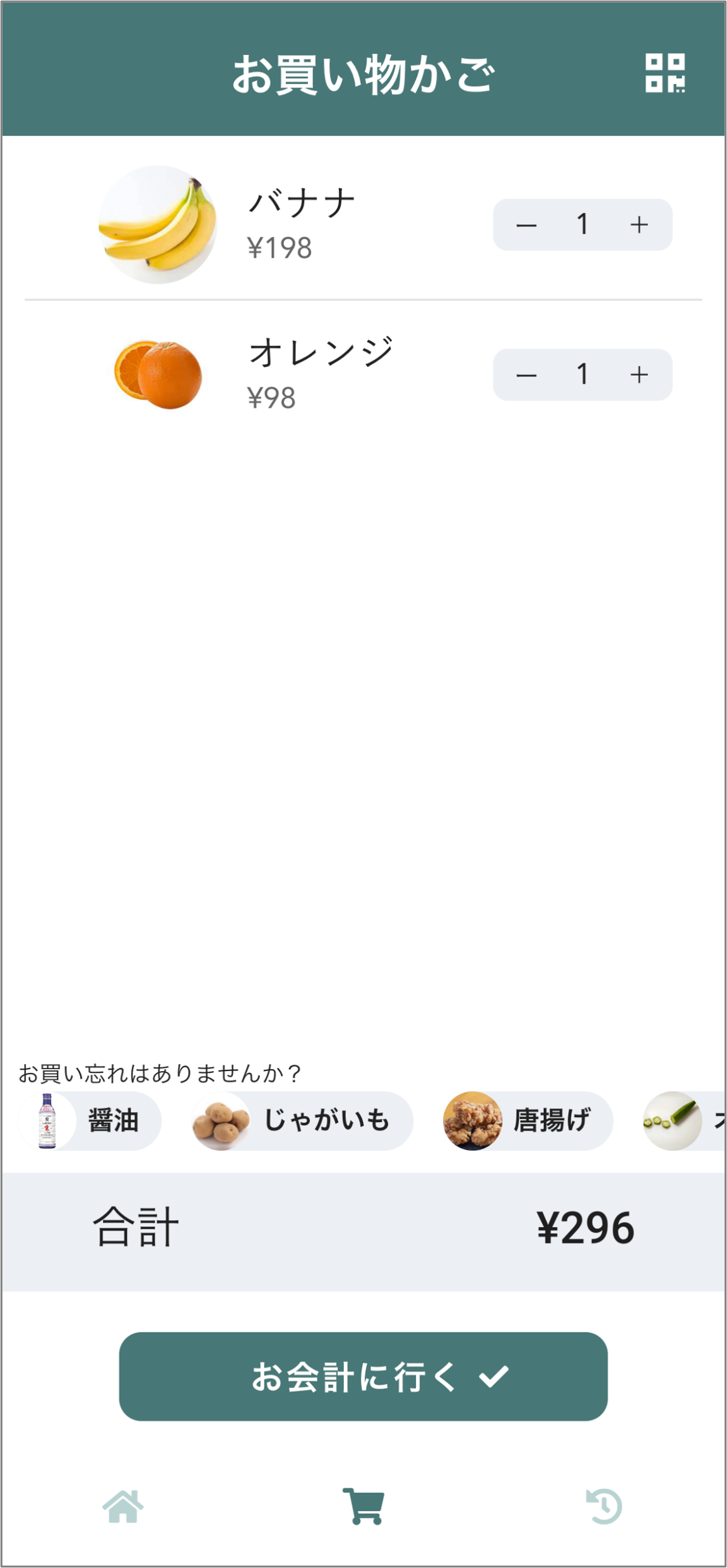Open the QR code scanner icon
Image resolution: width=727 pixels, height=1568 pixels.
(665, 73)
